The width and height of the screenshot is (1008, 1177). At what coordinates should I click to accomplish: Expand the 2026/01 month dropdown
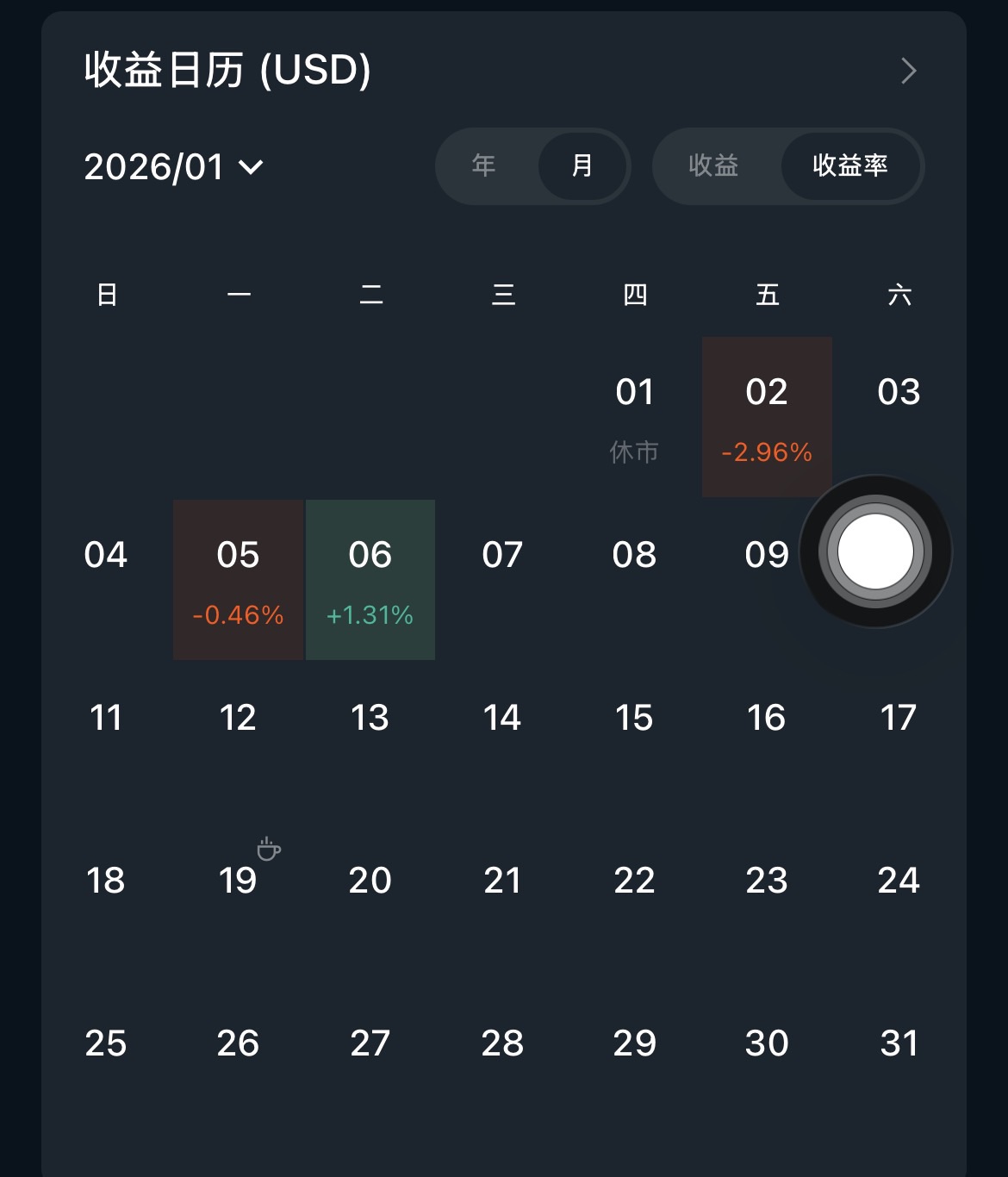pyautogui.click(x=174, y=166)
